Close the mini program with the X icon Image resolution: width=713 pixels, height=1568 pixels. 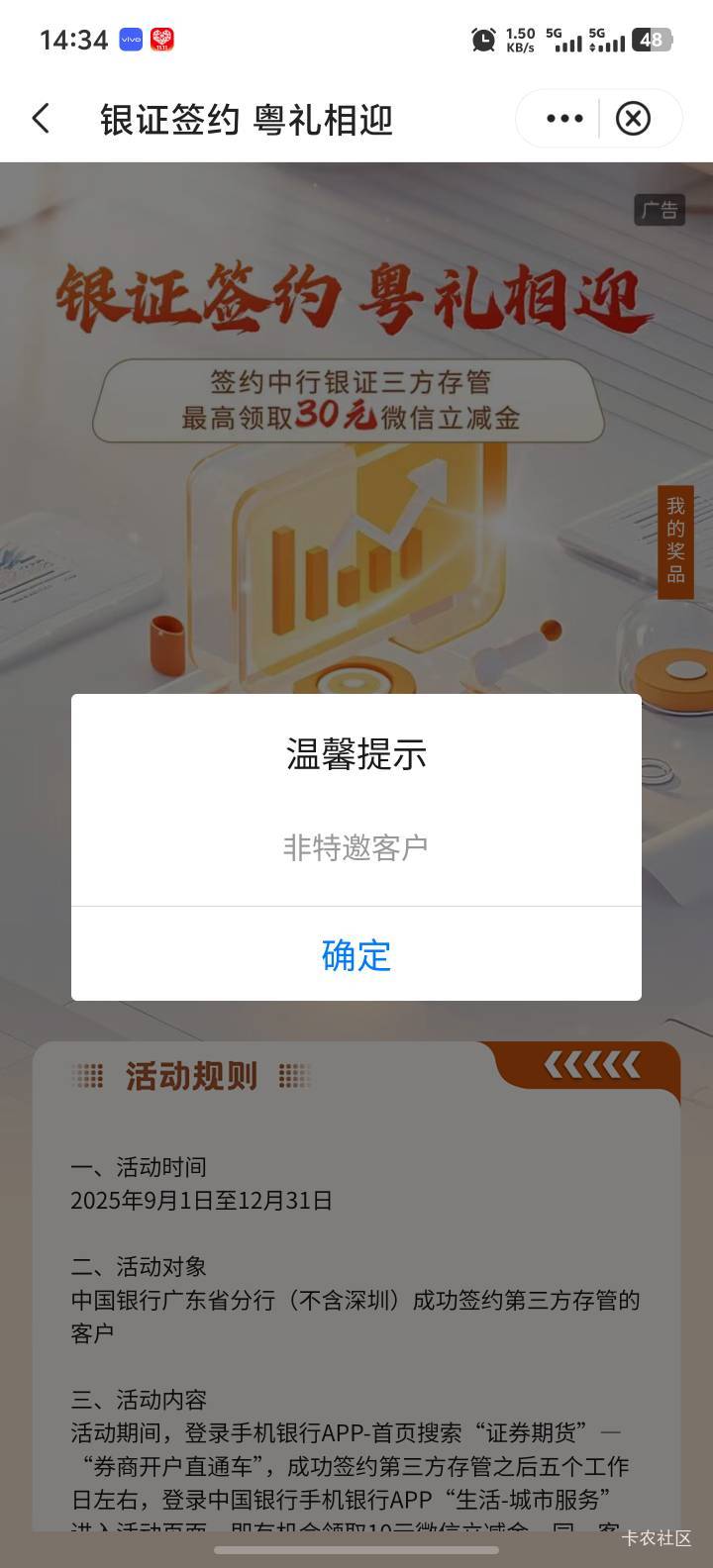(x=633, y=119)
